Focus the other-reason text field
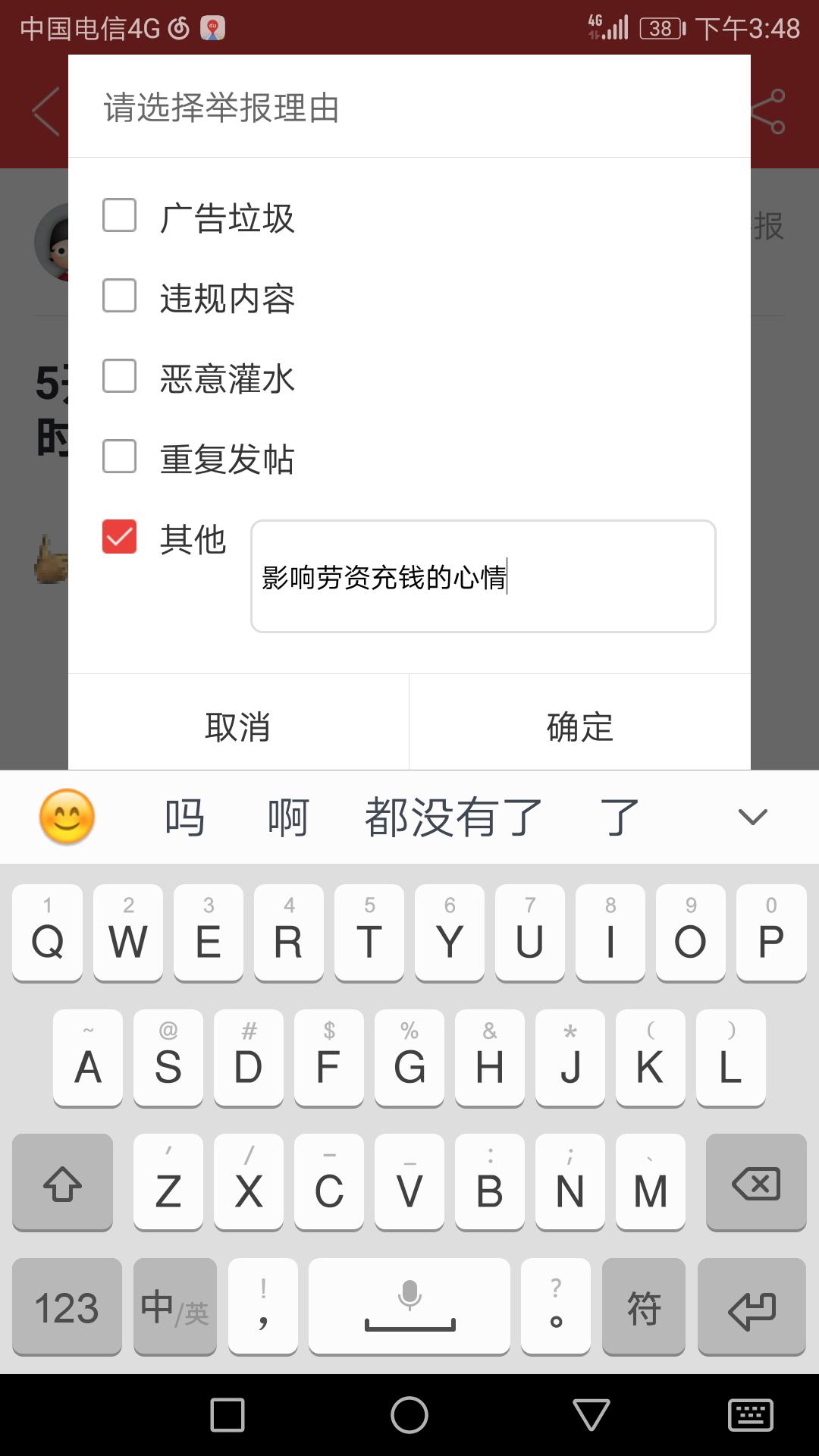Image resolution: width=819 pixels, height=1456 pixels. [483, 576]
